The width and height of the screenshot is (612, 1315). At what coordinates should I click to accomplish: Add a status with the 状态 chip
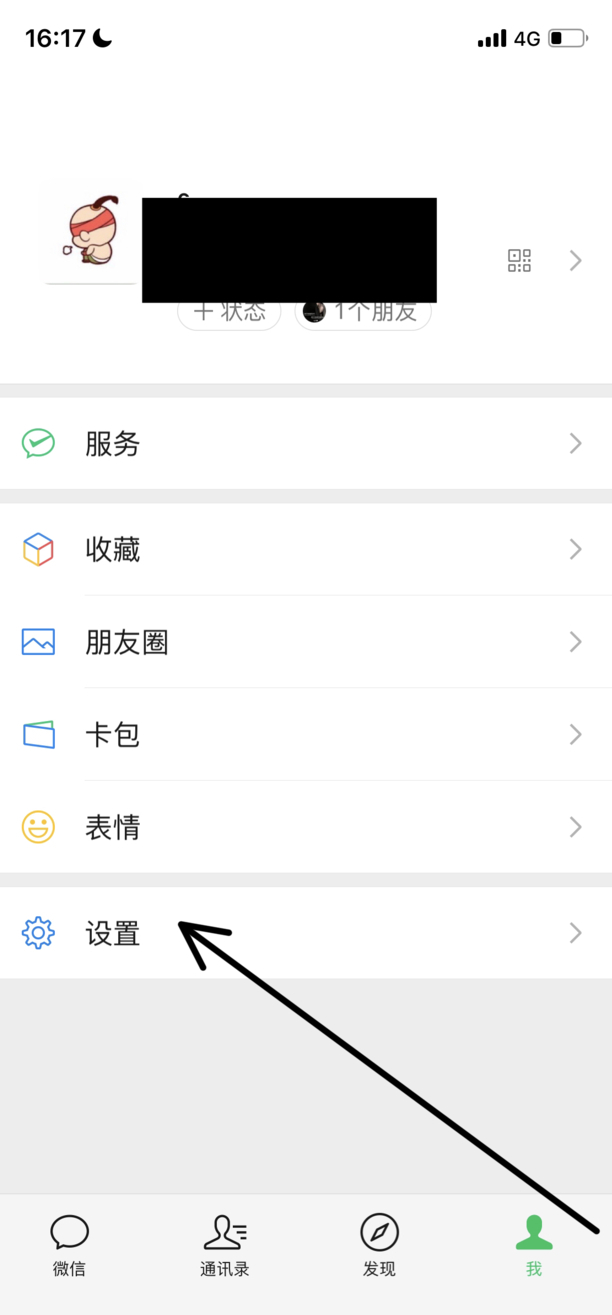click(x=232, y=313)
